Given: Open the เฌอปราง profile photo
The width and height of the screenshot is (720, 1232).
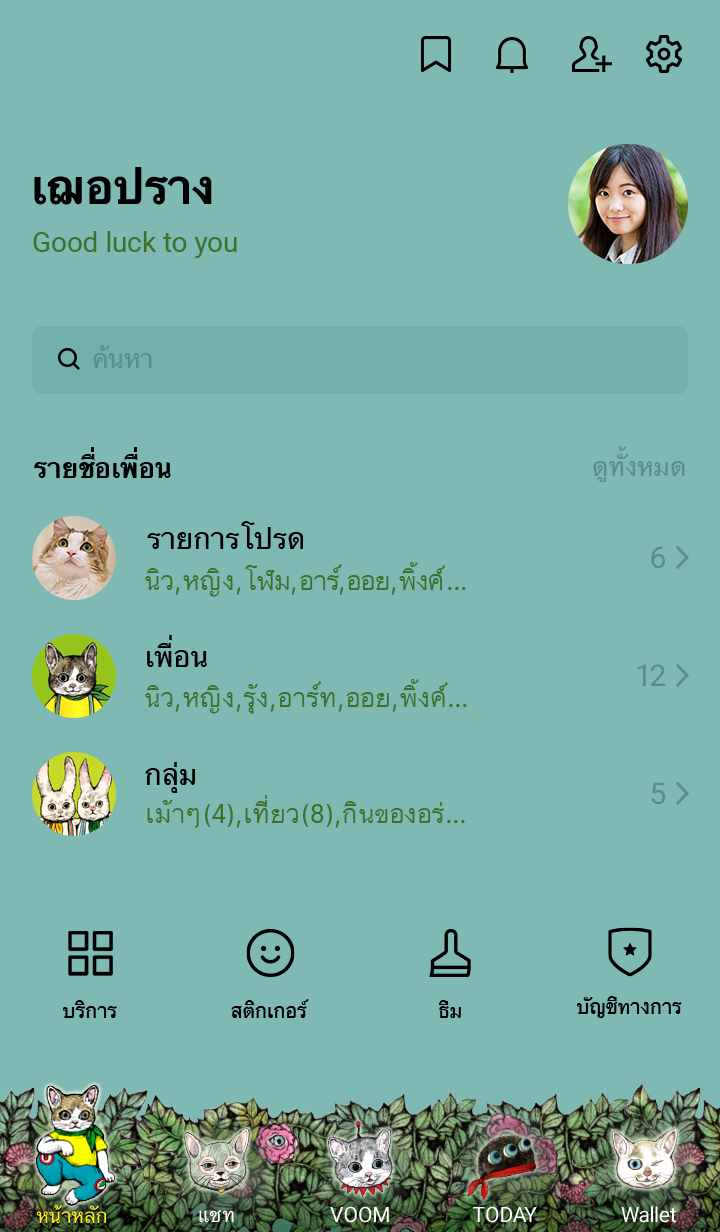Looking at the screenshot, I should tap(628, 204).
